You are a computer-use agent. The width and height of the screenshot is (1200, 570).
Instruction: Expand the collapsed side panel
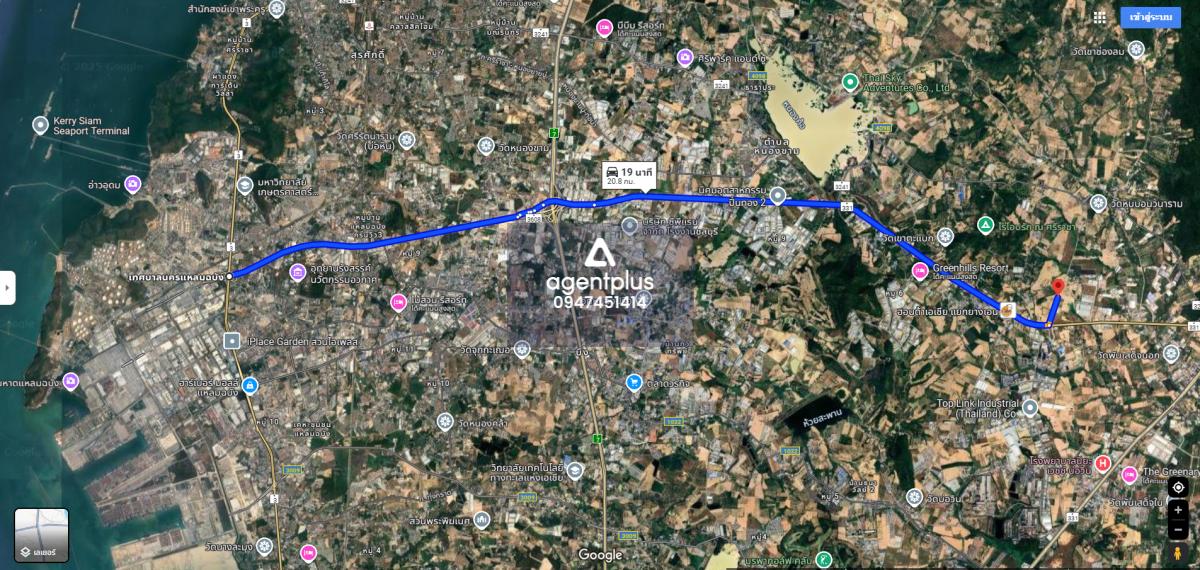click(x=7, y=287)
